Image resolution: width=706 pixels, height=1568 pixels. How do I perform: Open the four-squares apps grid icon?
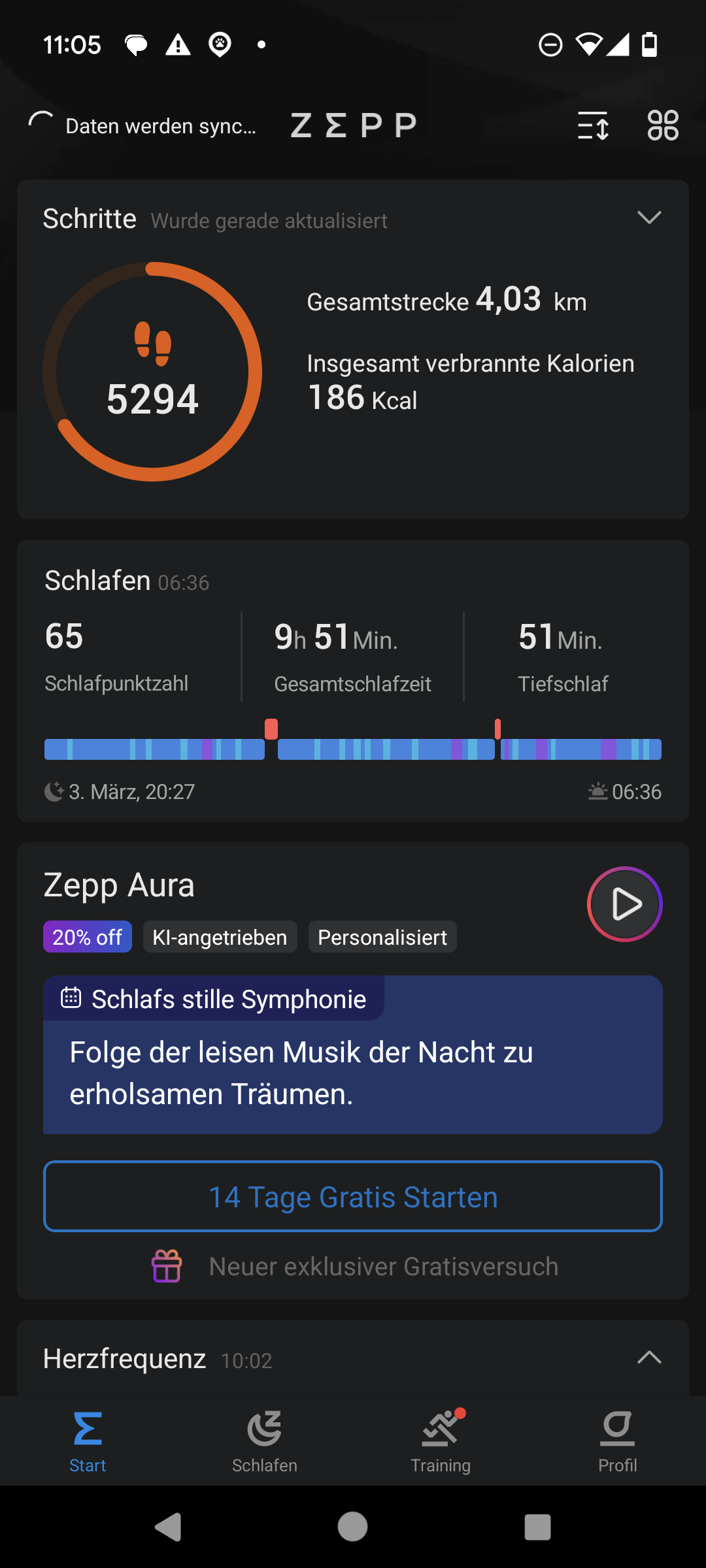click(663, 125)
